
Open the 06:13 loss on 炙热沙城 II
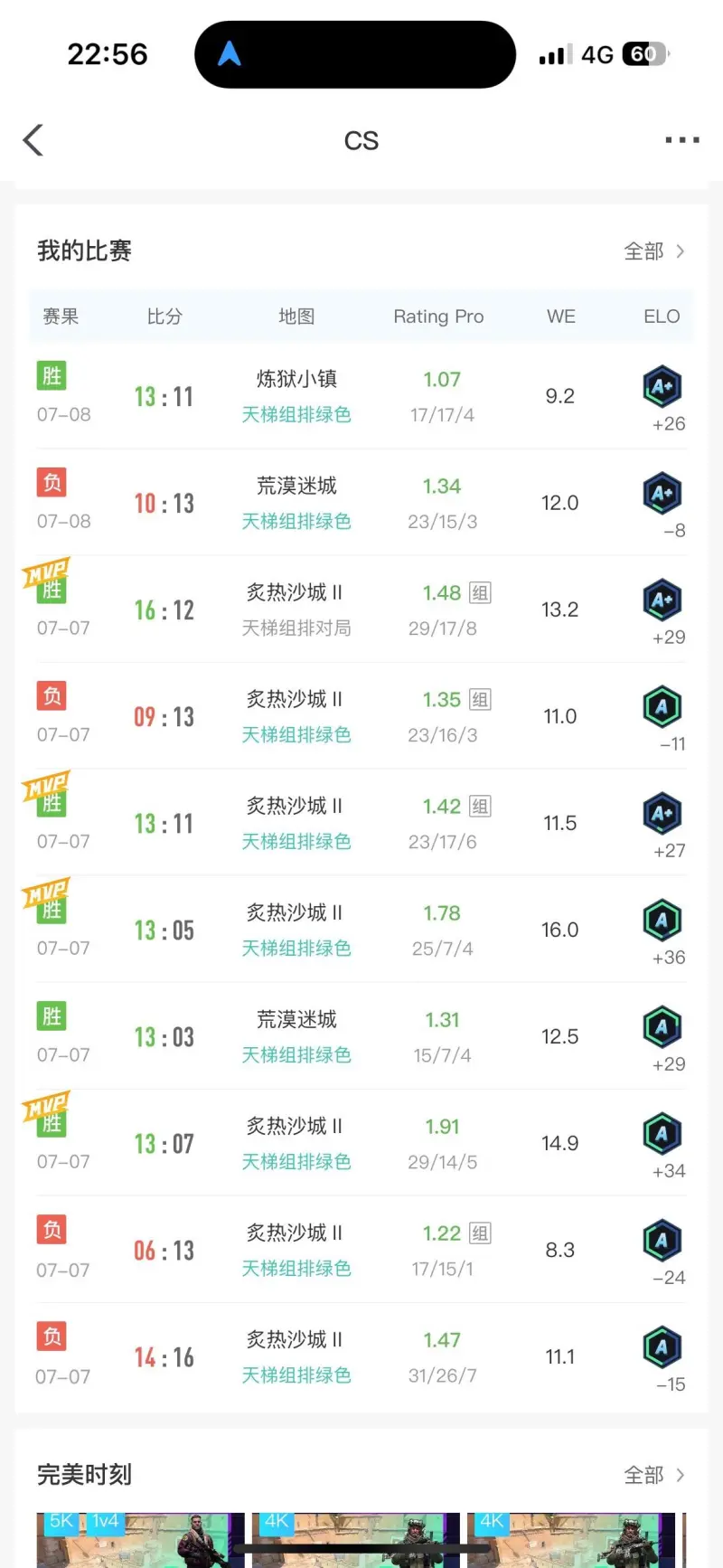tap(361, 1250)
